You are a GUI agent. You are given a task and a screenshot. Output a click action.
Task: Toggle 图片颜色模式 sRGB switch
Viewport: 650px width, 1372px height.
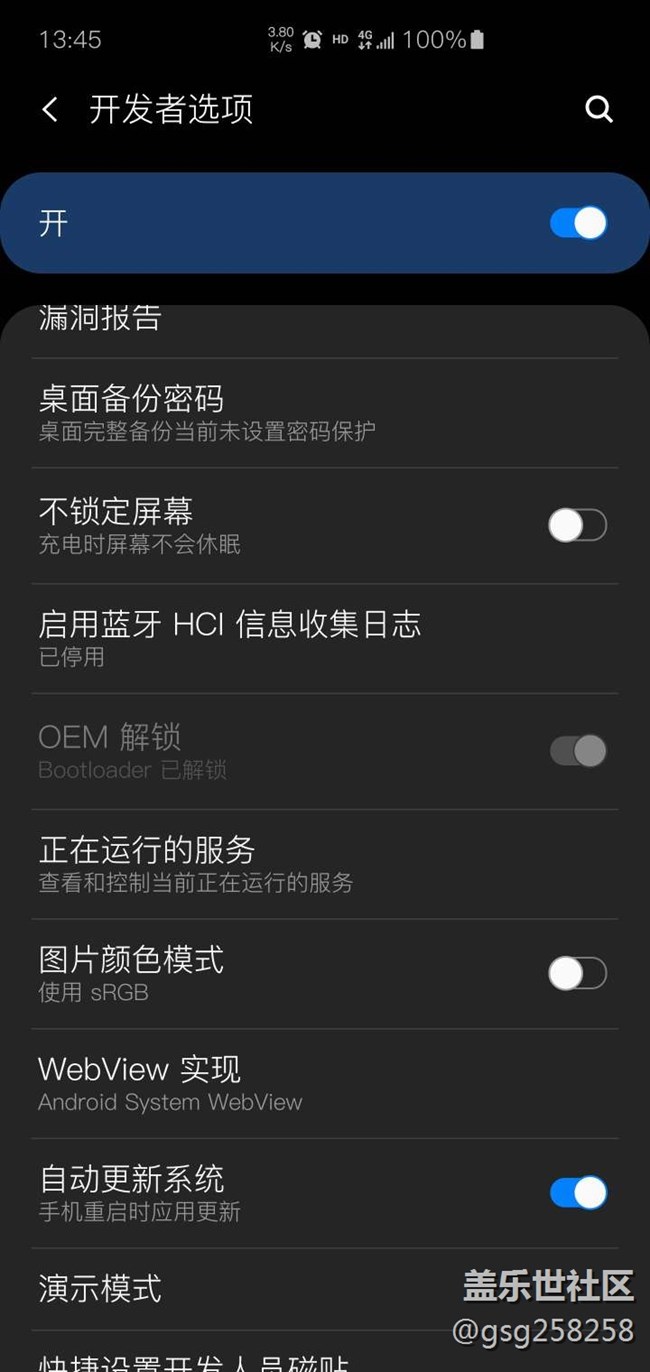pos(577,973)
